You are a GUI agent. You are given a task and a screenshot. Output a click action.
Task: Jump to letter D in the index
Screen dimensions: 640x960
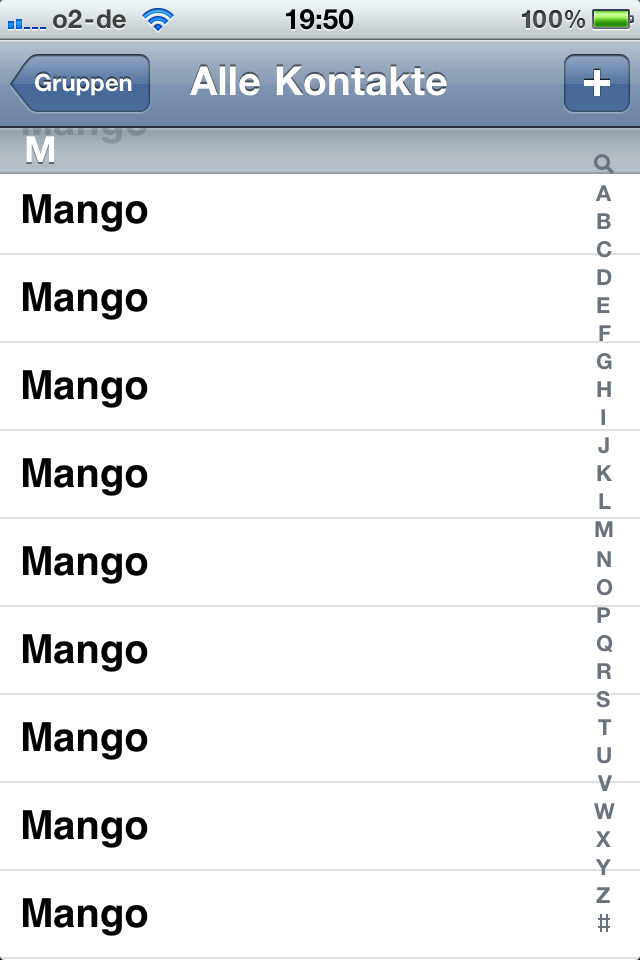pyautogui.click(x=603, y=277)
